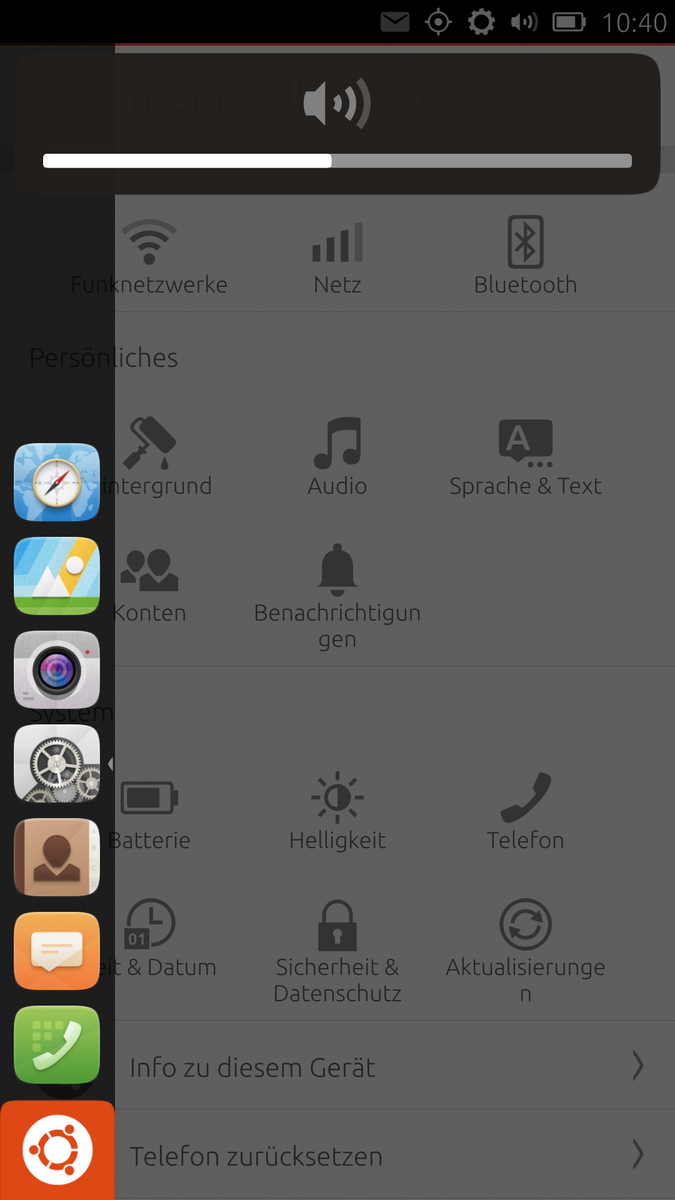
Task: Open Helligkeit settings
Action: [337, 812]
